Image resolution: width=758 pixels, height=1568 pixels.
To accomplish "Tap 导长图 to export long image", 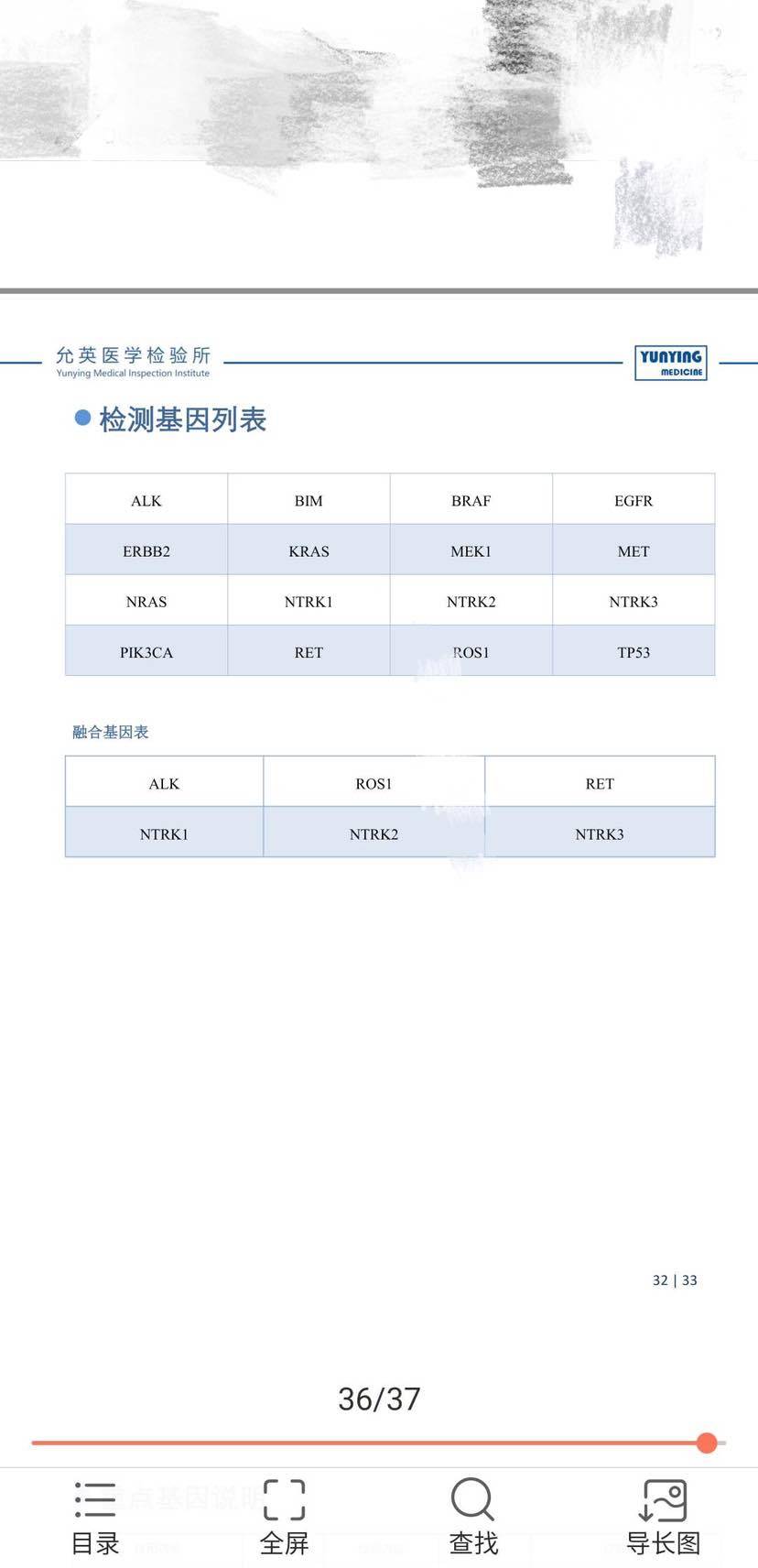I will coord(663,1517).
